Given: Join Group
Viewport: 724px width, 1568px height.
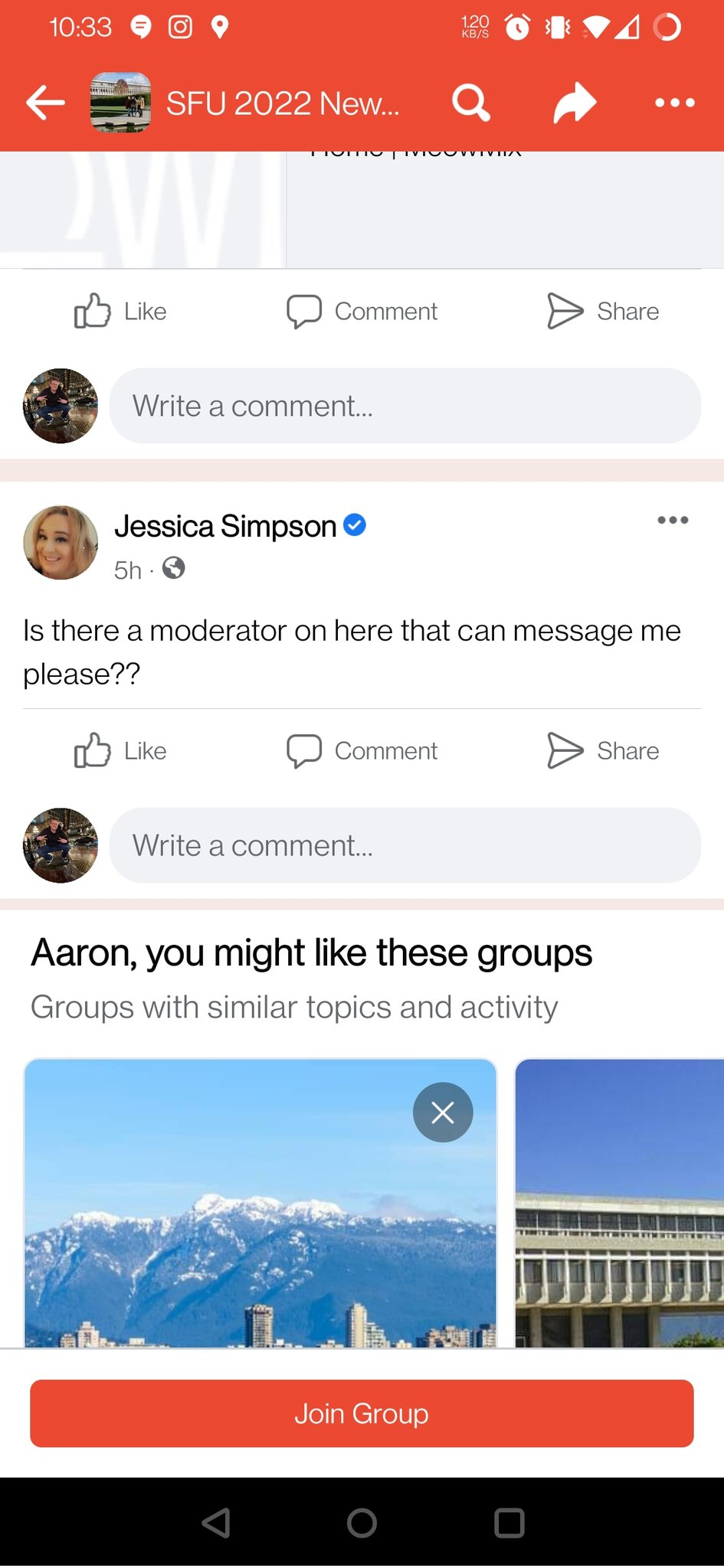Looking at the screenshot, I should [x=362, y=1413].
